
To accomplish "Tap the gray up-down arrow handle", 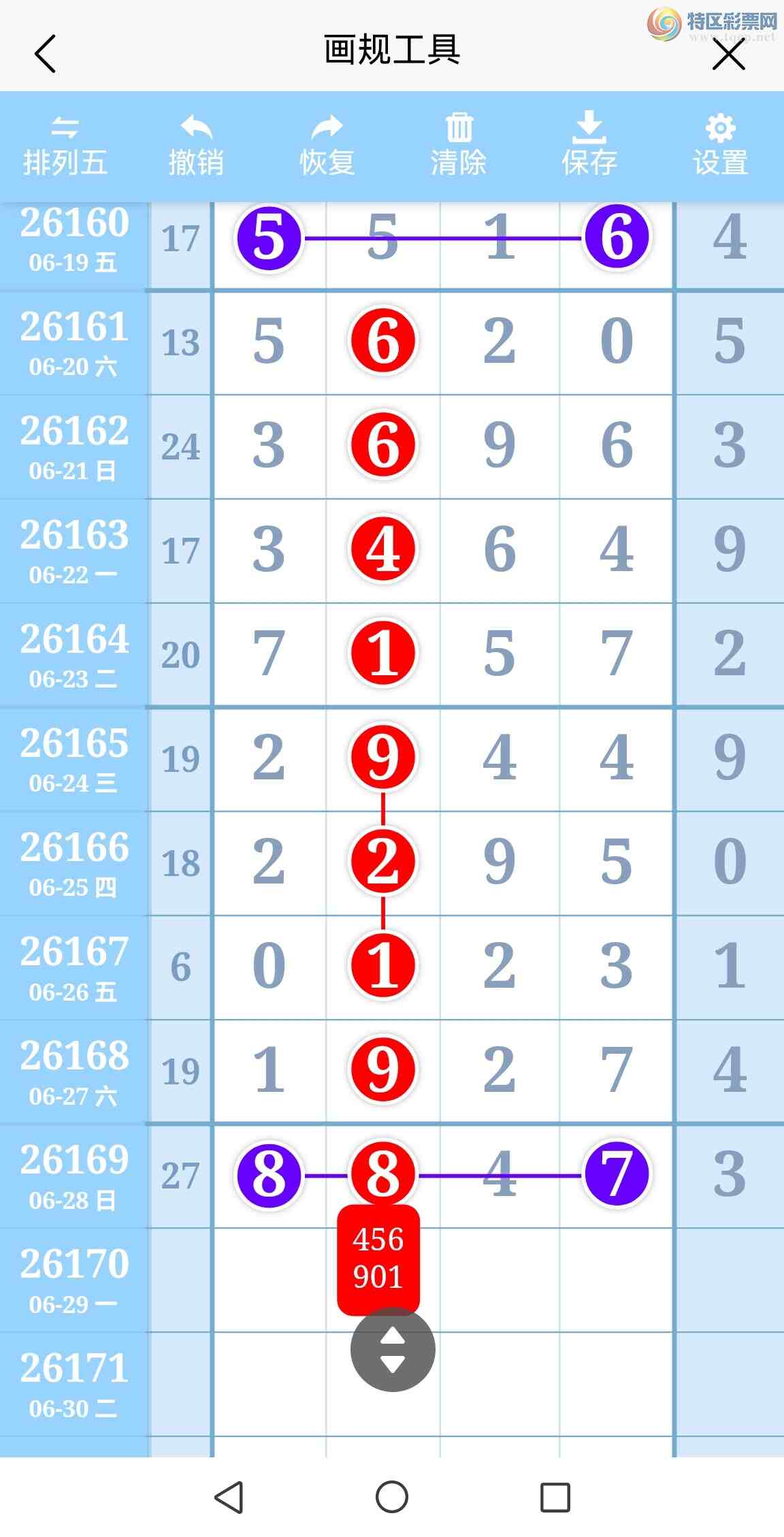I will click(393, 1349).
